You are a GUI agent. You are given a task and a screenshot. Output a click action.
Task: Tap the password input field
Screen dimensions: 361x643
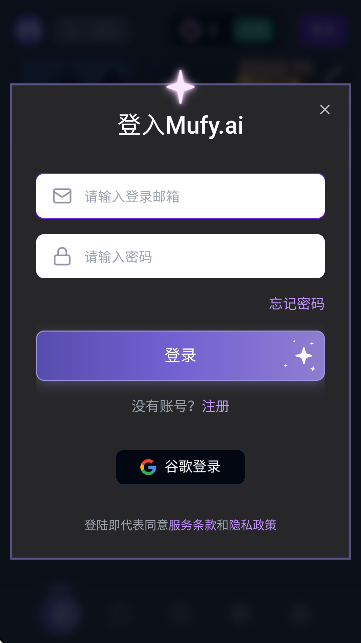point(180,256)
